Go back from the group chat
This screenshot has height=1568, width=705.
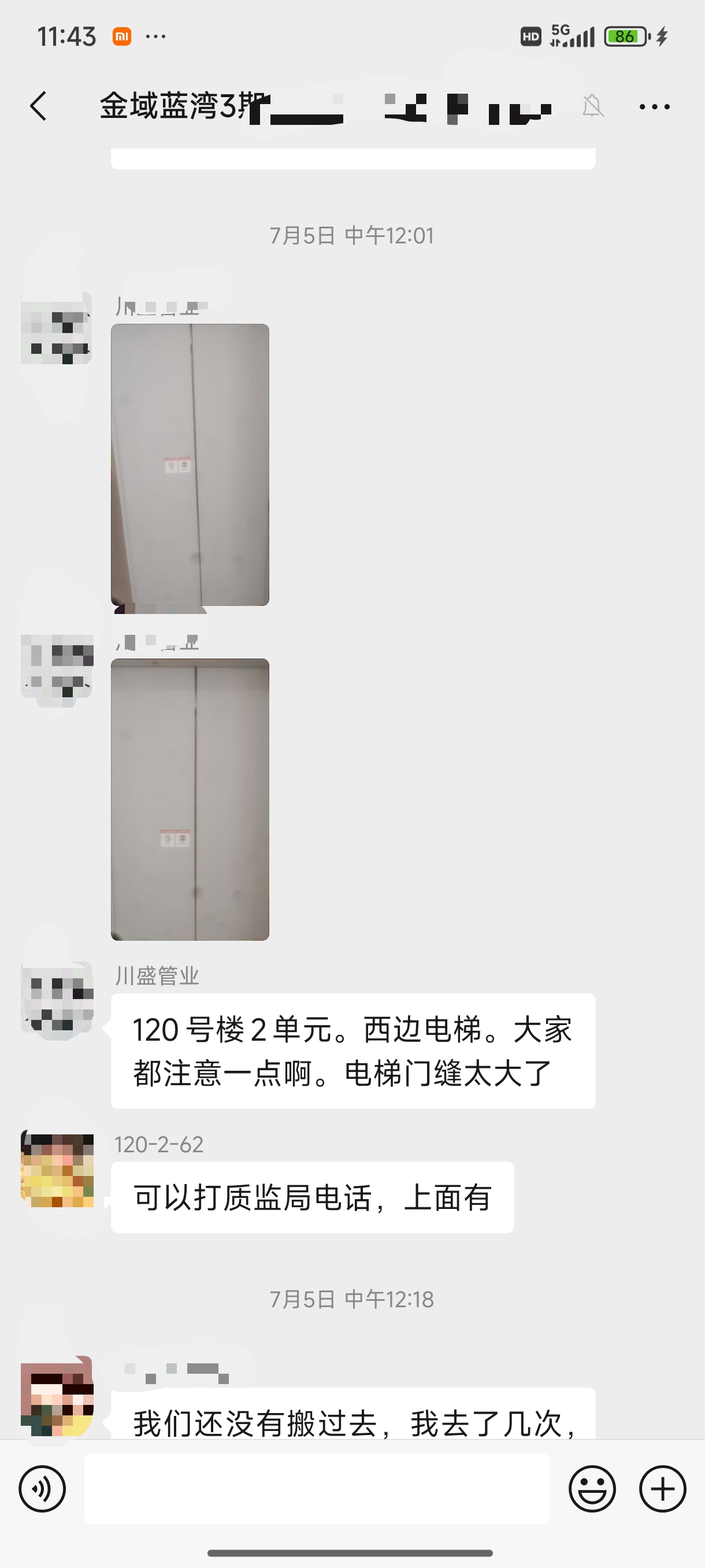pyautogui.click(x=38, y=106)
